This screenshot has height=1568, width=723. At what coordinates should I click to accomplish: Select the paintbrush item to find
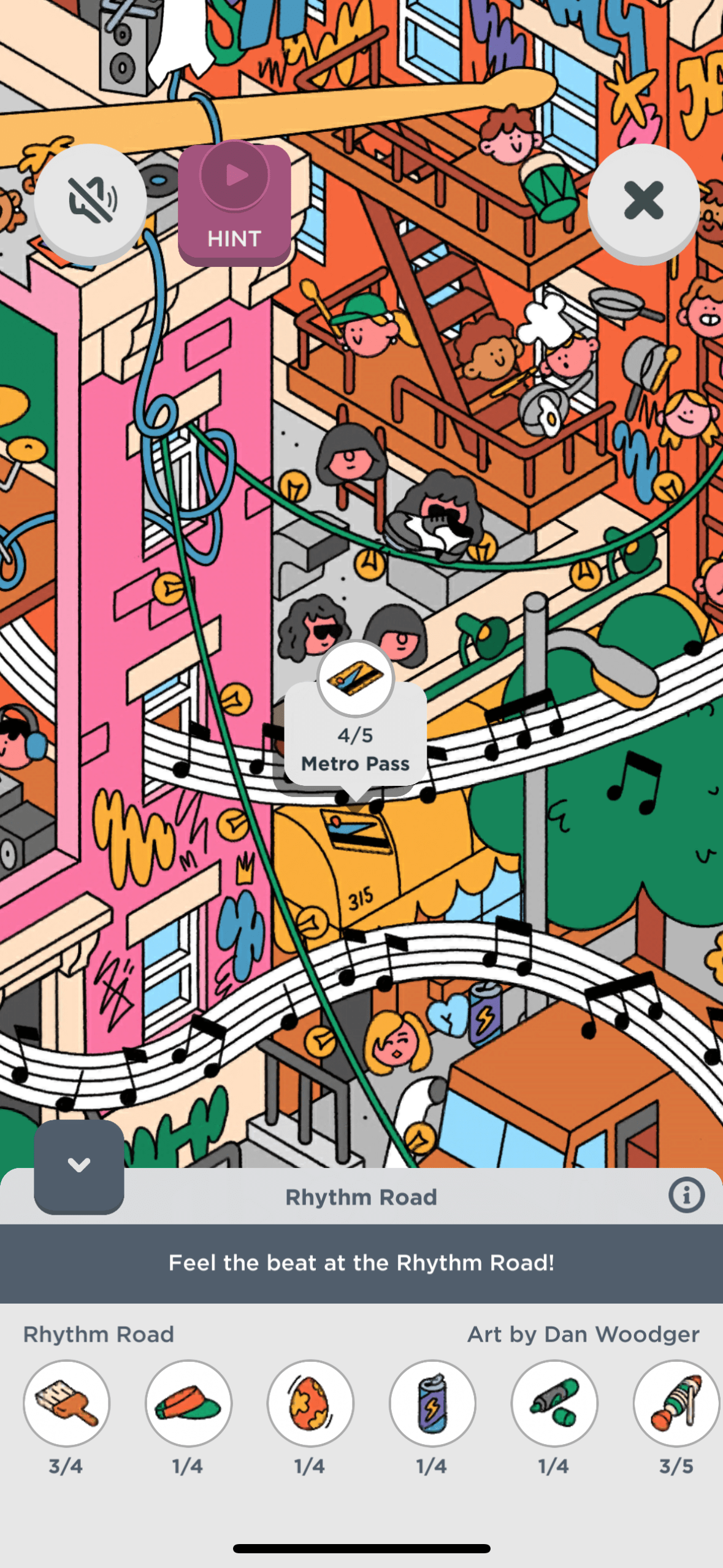pyautogui.click(x=67, y=1403)
